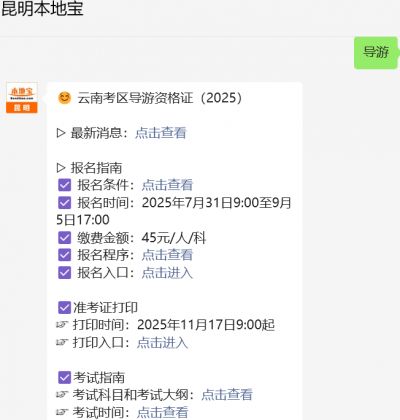The height and width of the screenshot is (420, 400).
Task: Open the 考试时间 点击查看 link
Action: pyautogui.click(x=163, y=412)
